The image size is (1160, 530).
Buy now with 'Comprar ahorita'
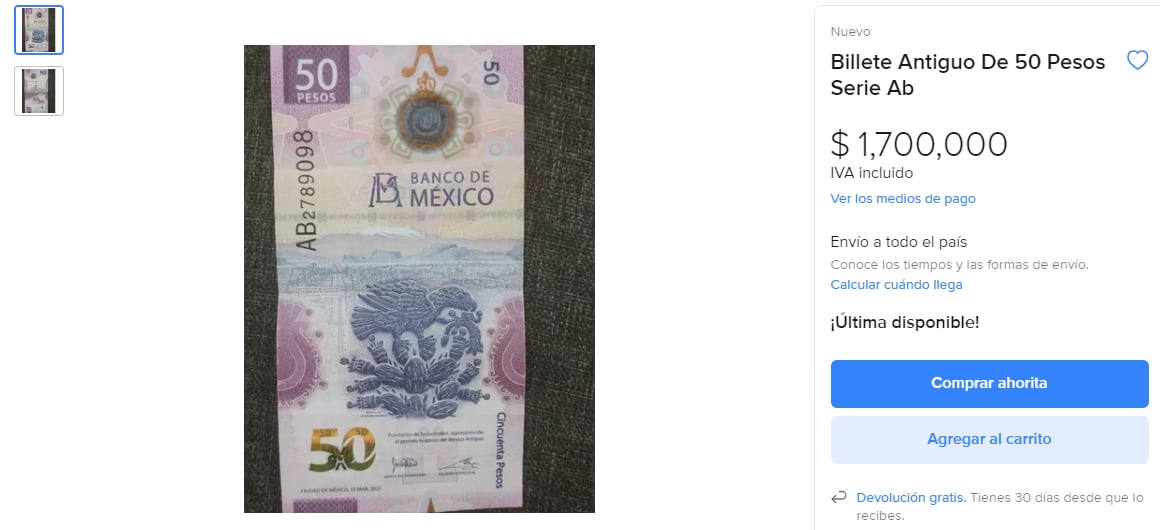point(989,383)
